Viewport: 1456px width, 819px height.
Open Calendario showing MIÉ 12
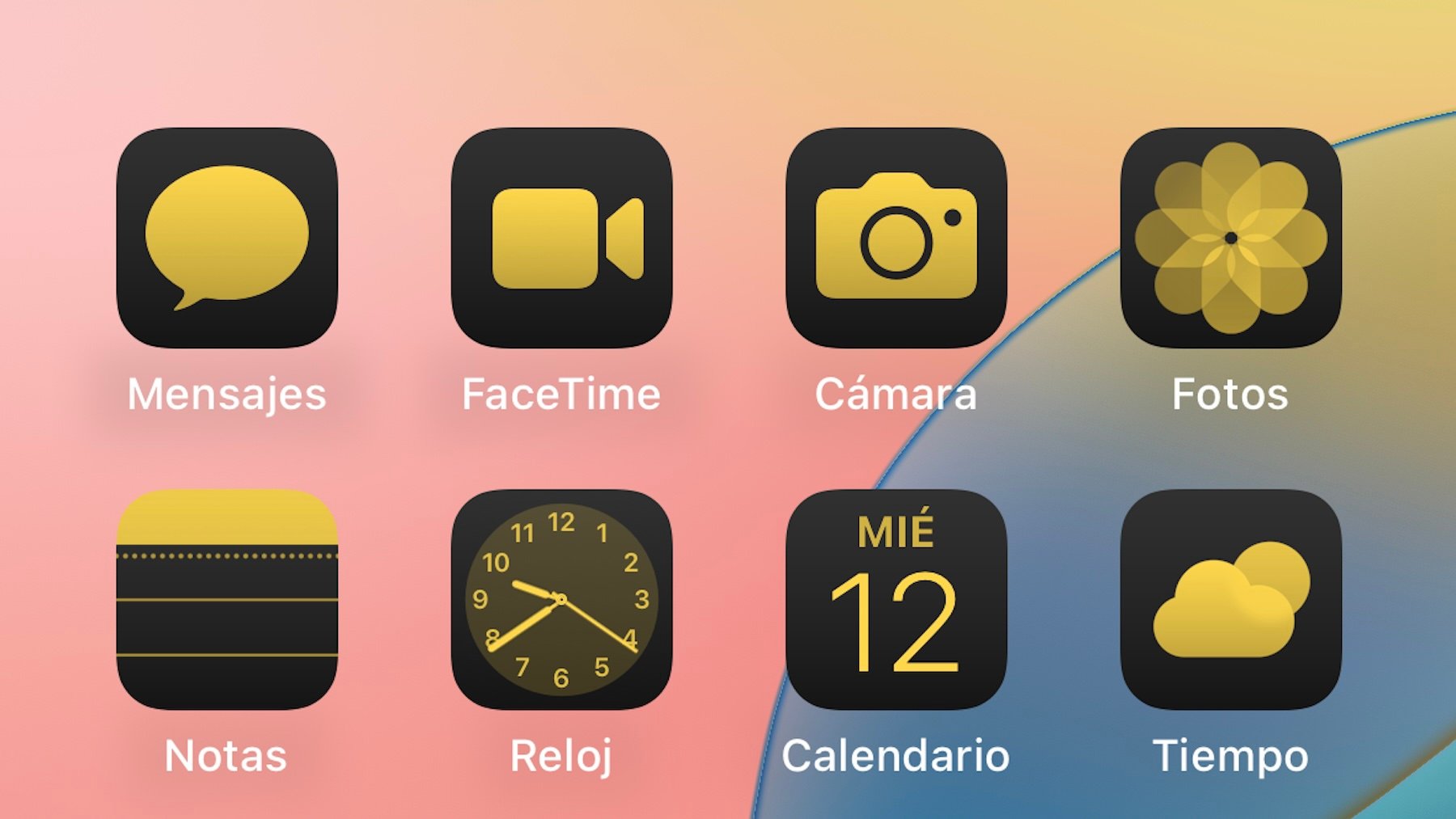(896, 599)
